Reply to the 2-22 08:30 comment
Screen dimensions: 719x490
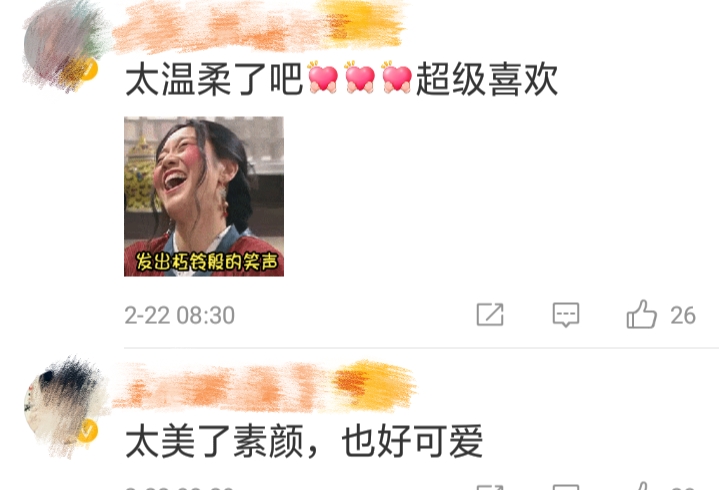(566, 315)
